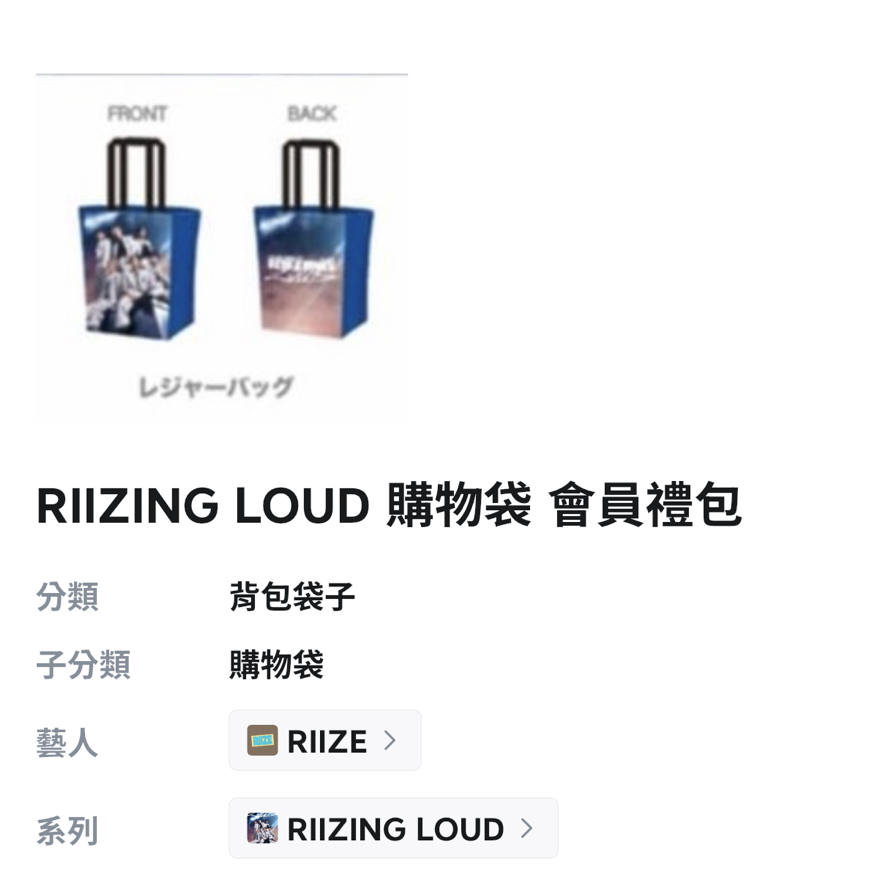882x887 pixels.
Task: Select the 分類 field label
Action: (66, 597)
